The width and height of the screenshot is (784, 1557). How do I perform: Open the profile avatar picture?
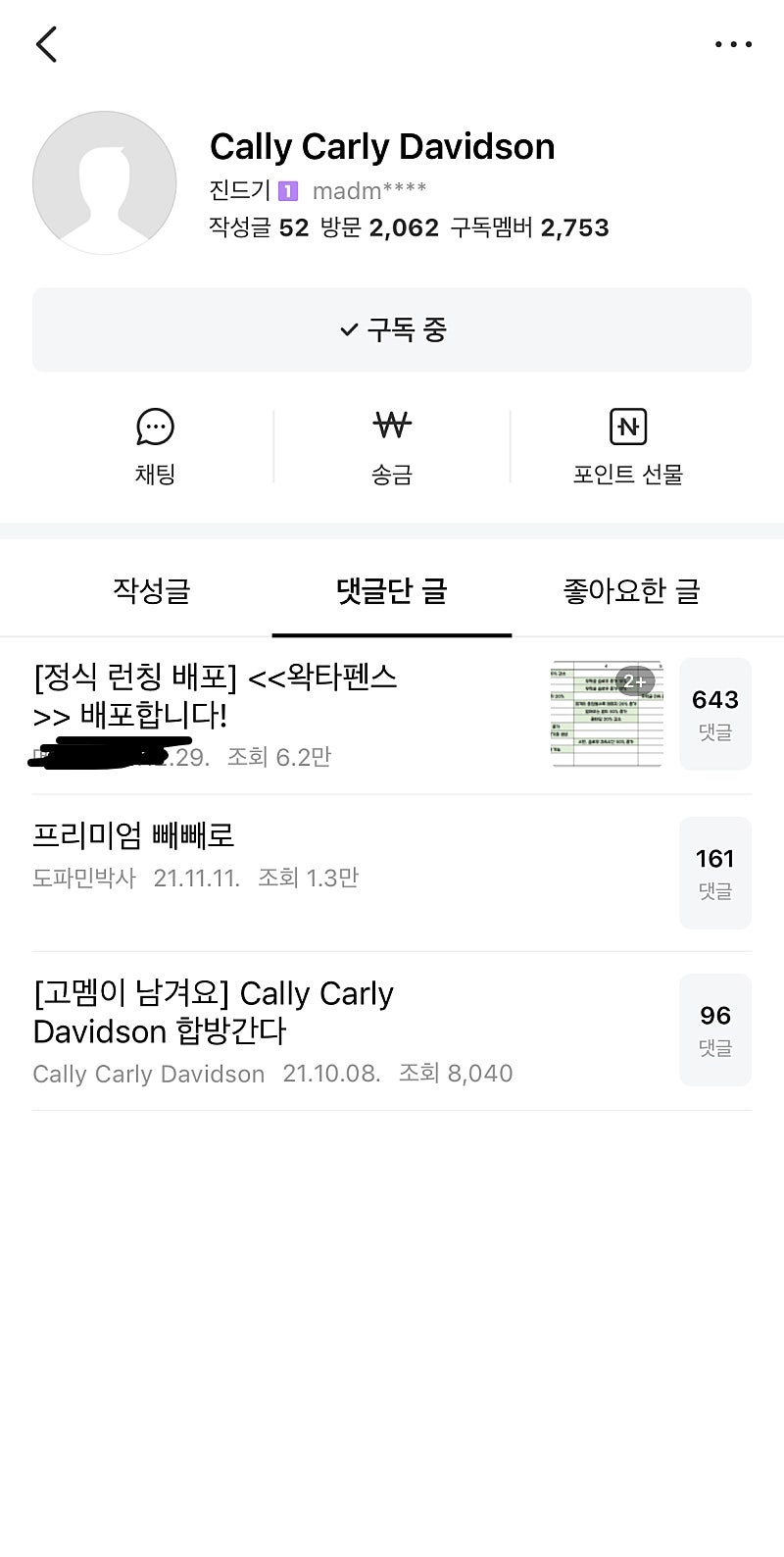[105, 183]
